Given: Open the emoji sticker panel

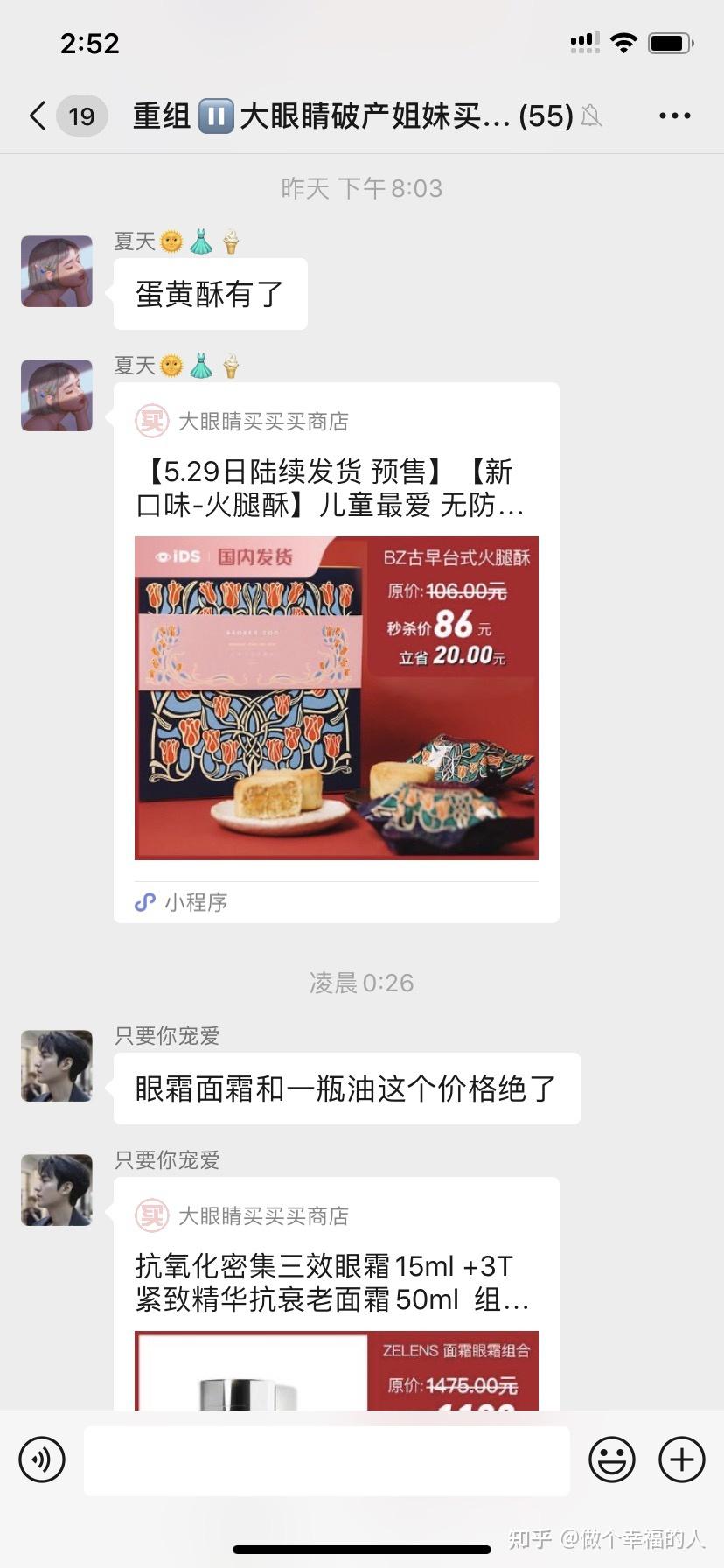Looking at the screenshot, I should tap(612, 1459).
